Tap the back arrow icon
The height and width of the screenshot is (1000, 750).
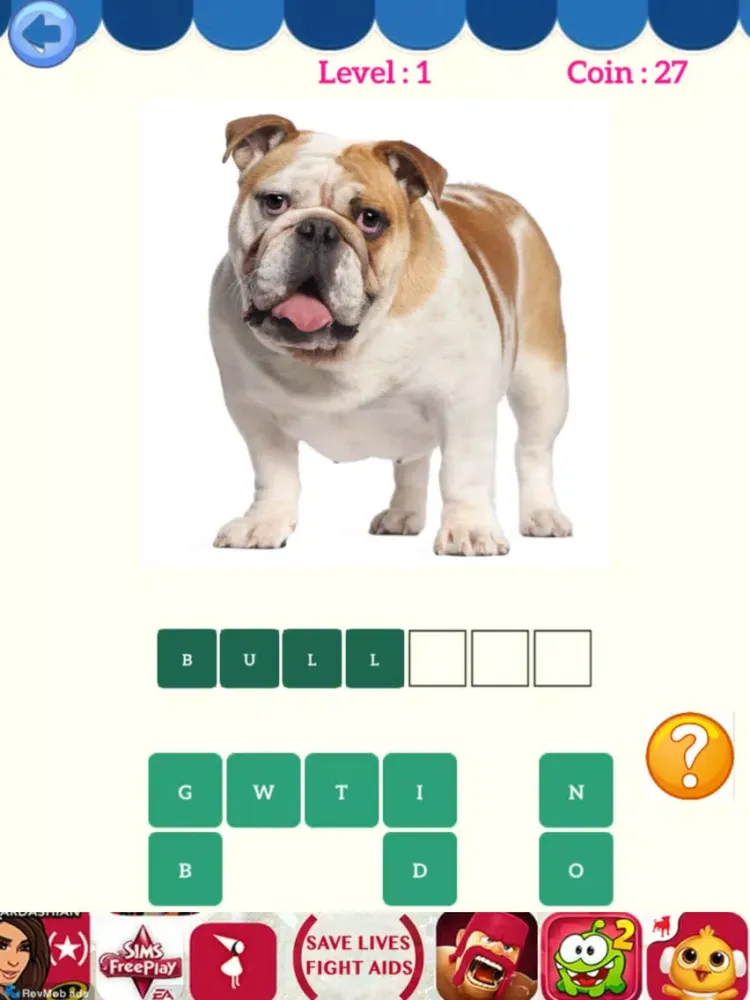click(x=43, y=33)
